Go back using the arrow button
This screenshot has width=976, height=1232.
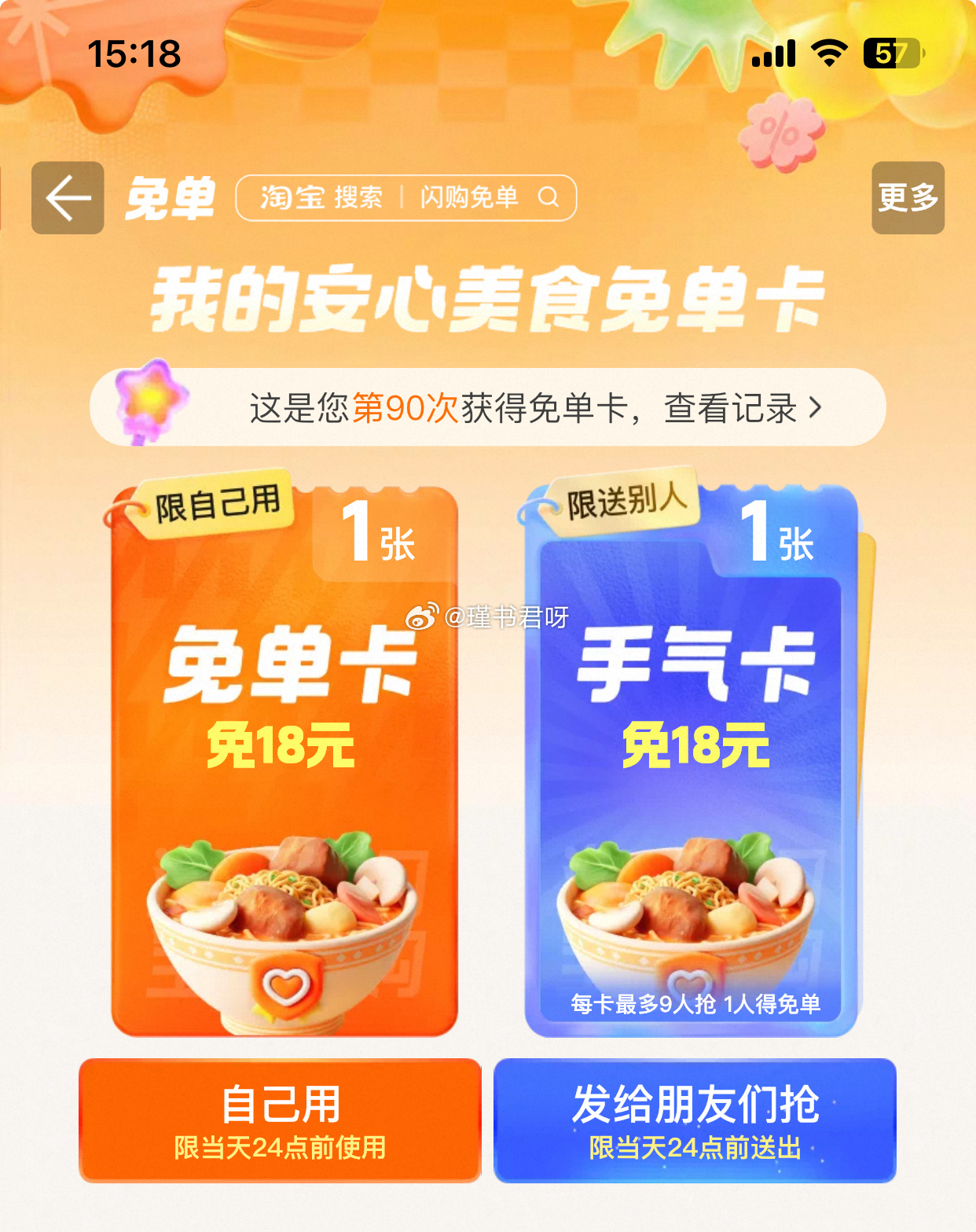[x=68, y=198]
